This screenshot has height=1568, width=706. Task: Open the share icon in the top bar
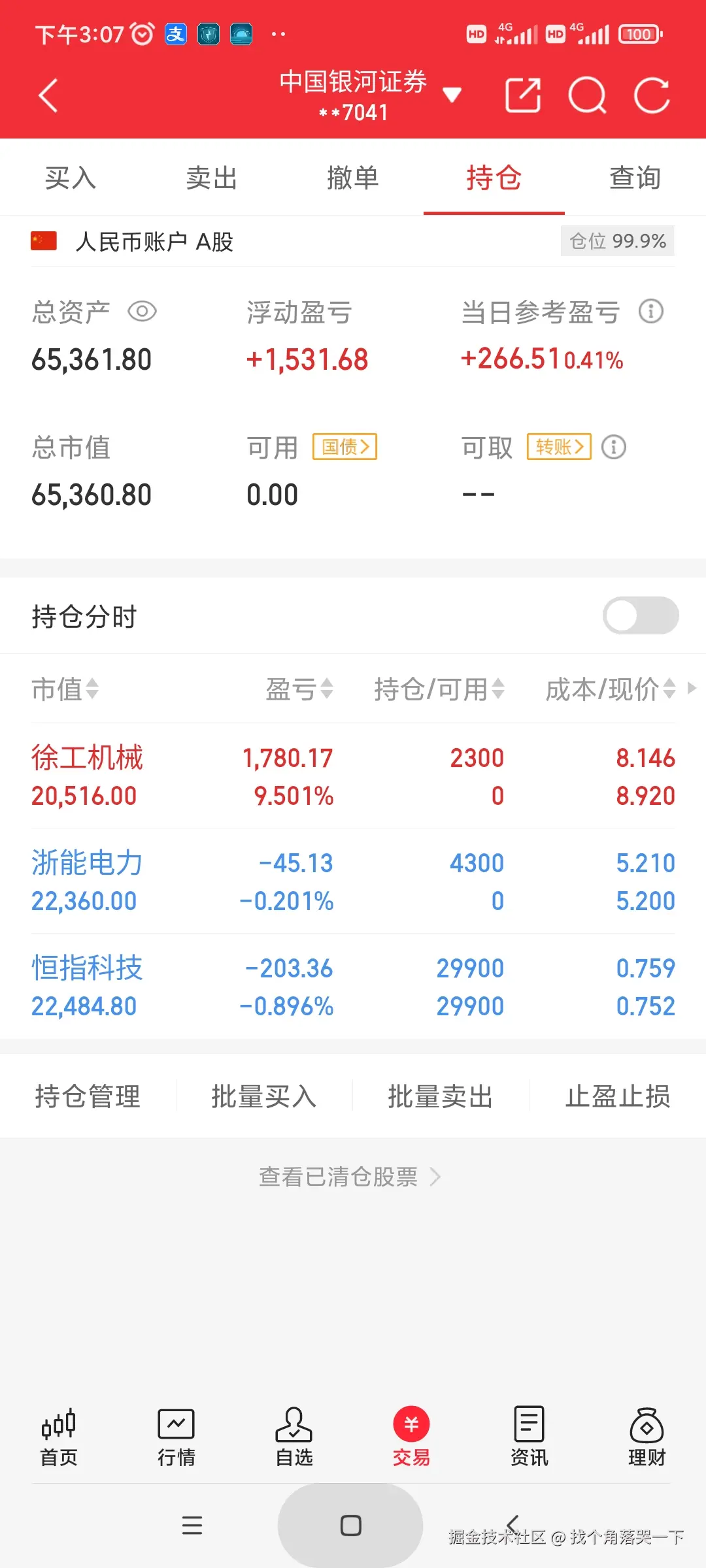[522, 95]
